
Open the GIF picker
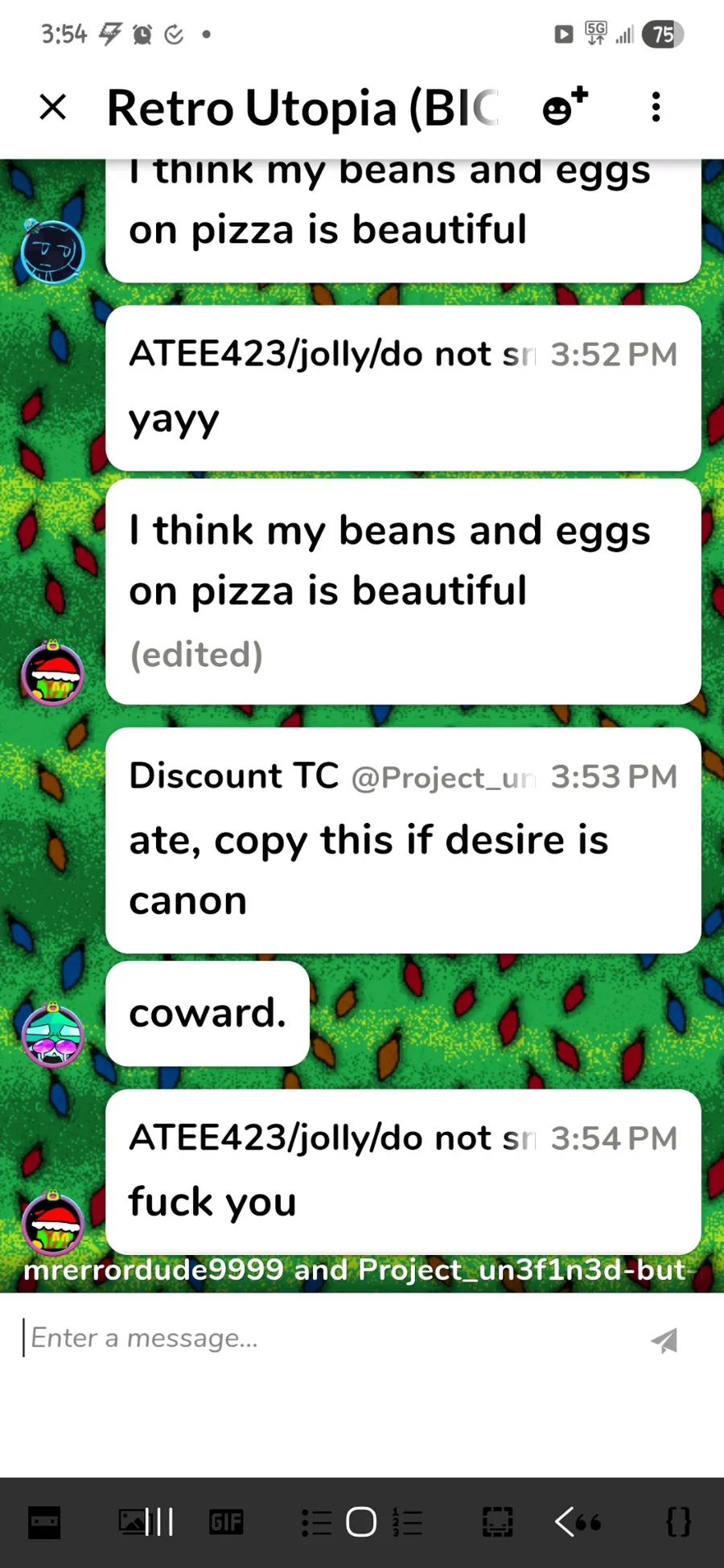coord(226,1522)
